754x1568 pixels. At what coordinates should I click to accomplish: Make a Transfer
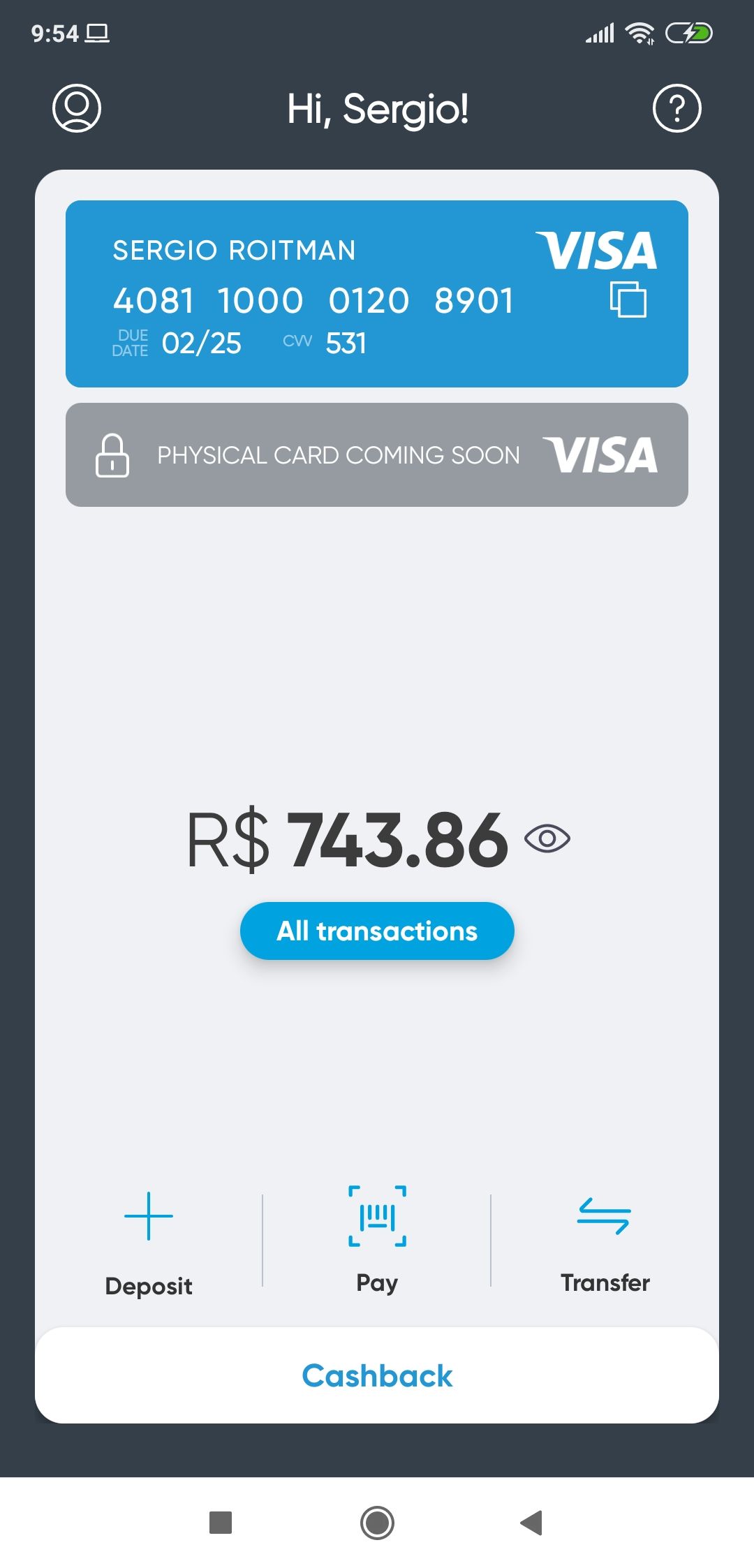605,1239
